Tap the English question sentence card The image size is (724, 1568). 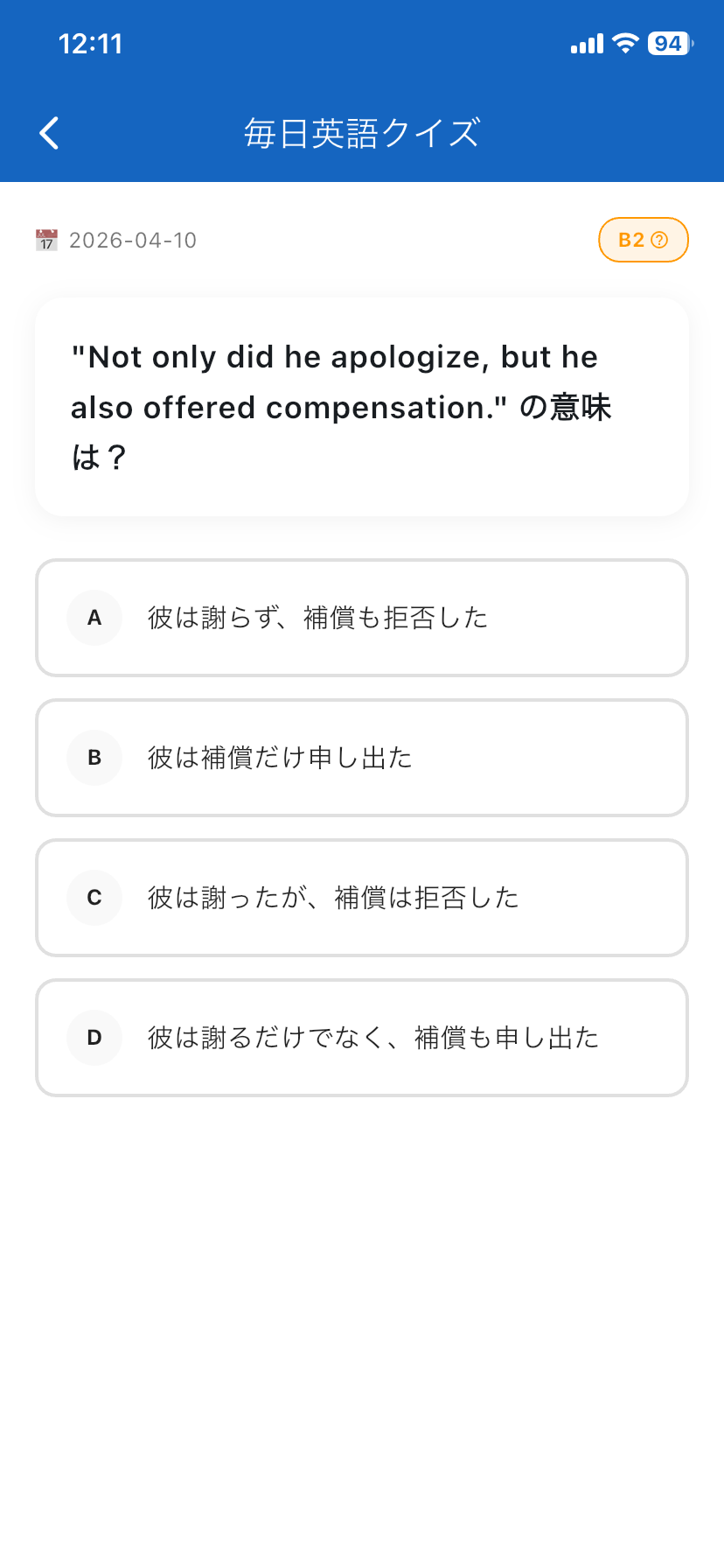362,405
